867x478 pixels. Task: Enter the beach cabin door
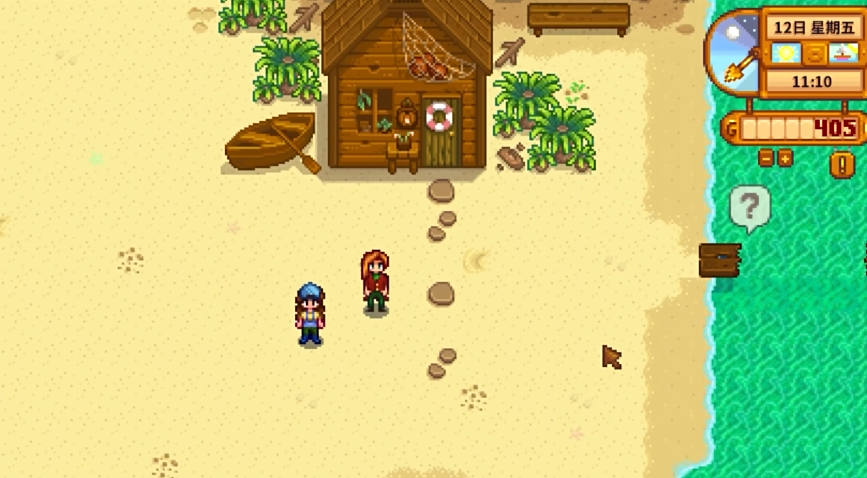tap(440, 142)
